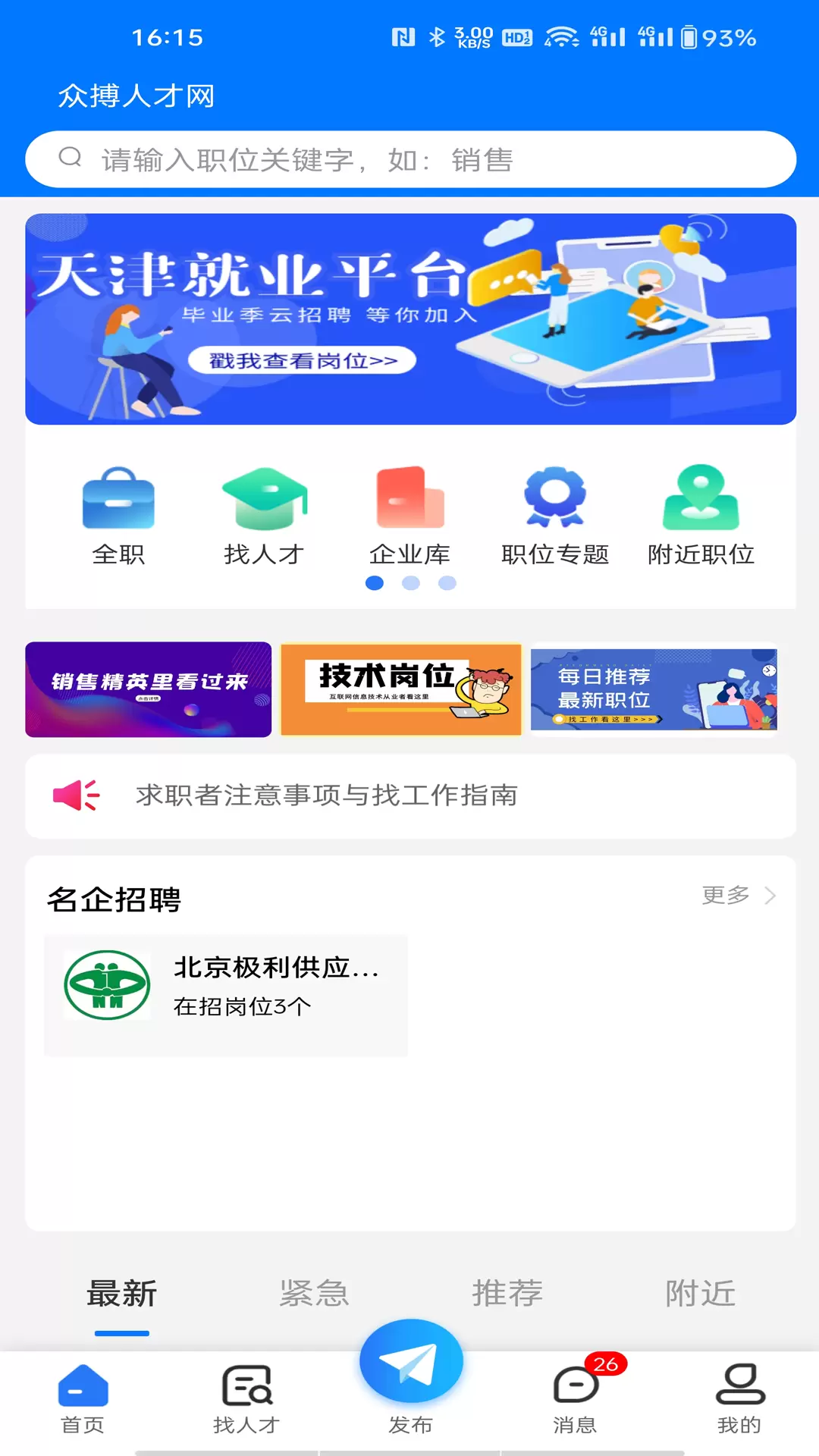Switch to the 推荐 jobs tab
This screenshot has height=1456, width=819.
click(507, 1293)
